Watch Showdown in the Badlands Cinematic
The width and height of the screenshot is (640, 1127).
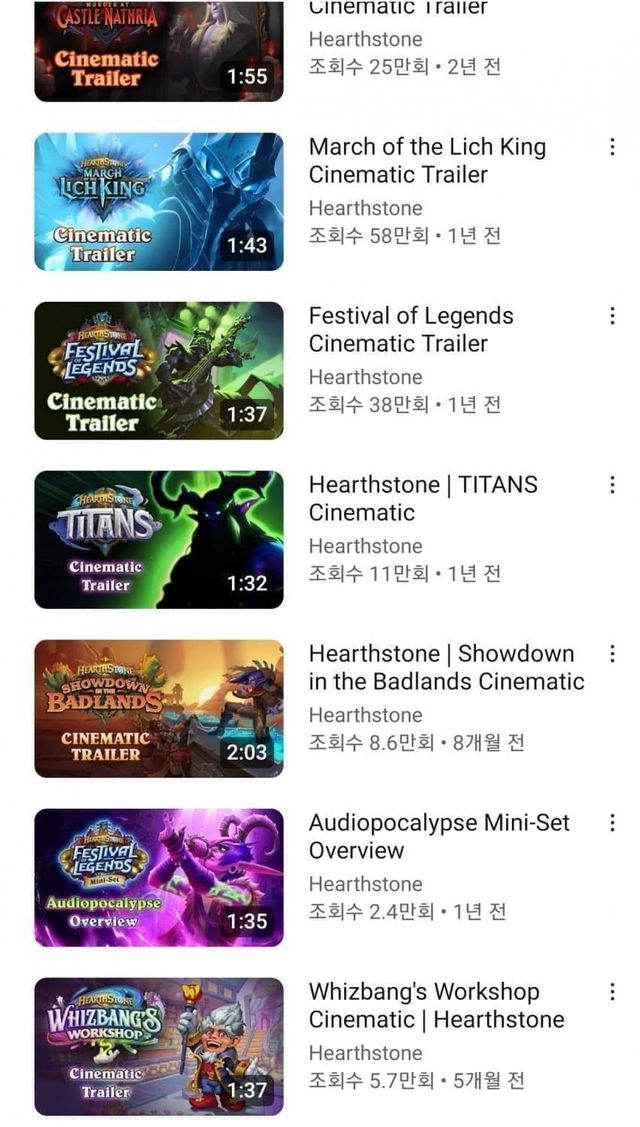[159, 709]
